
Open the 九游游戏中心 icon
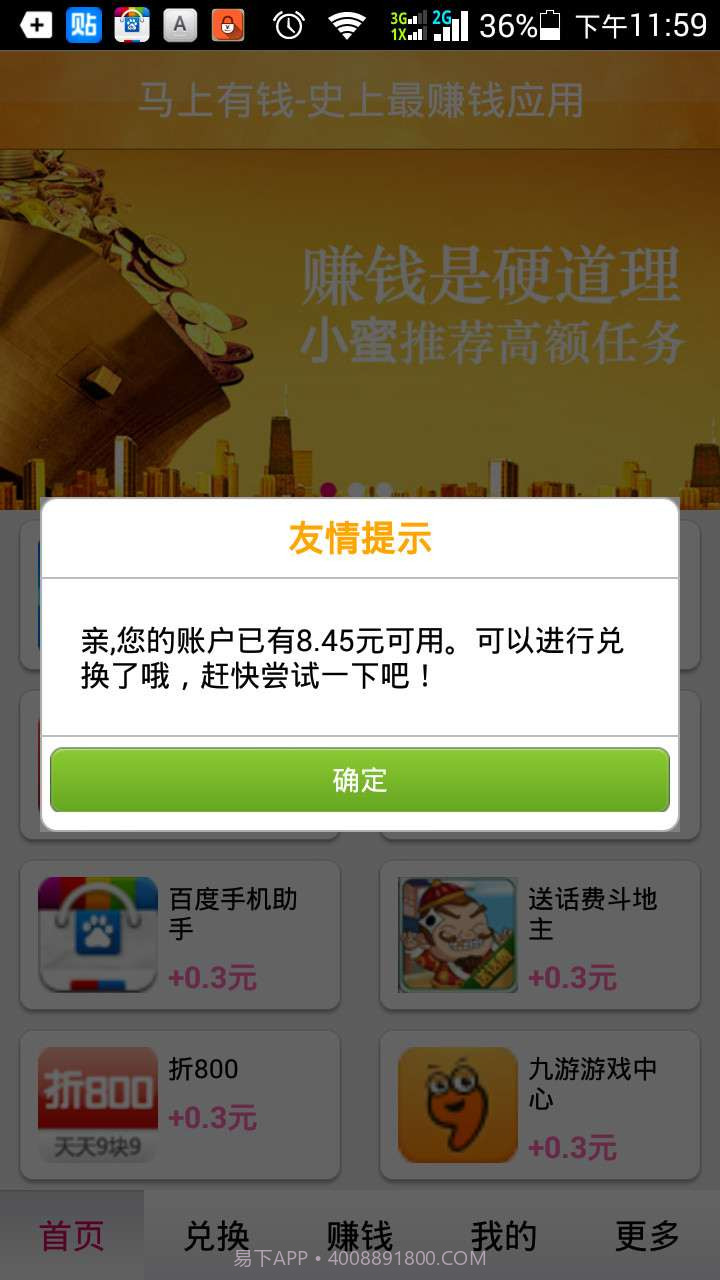coord(455,1103)
